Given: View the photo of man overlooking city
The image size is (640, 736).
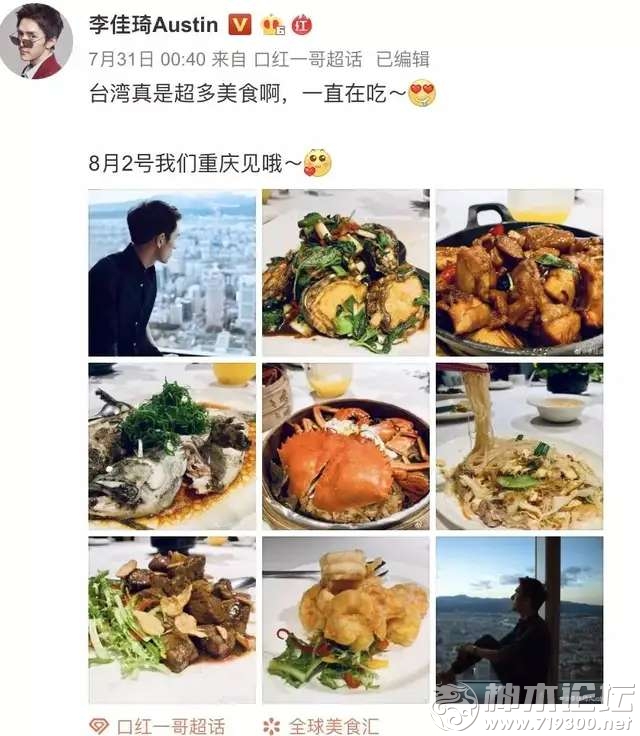Looking at the screenshot, I should point(172,273).
